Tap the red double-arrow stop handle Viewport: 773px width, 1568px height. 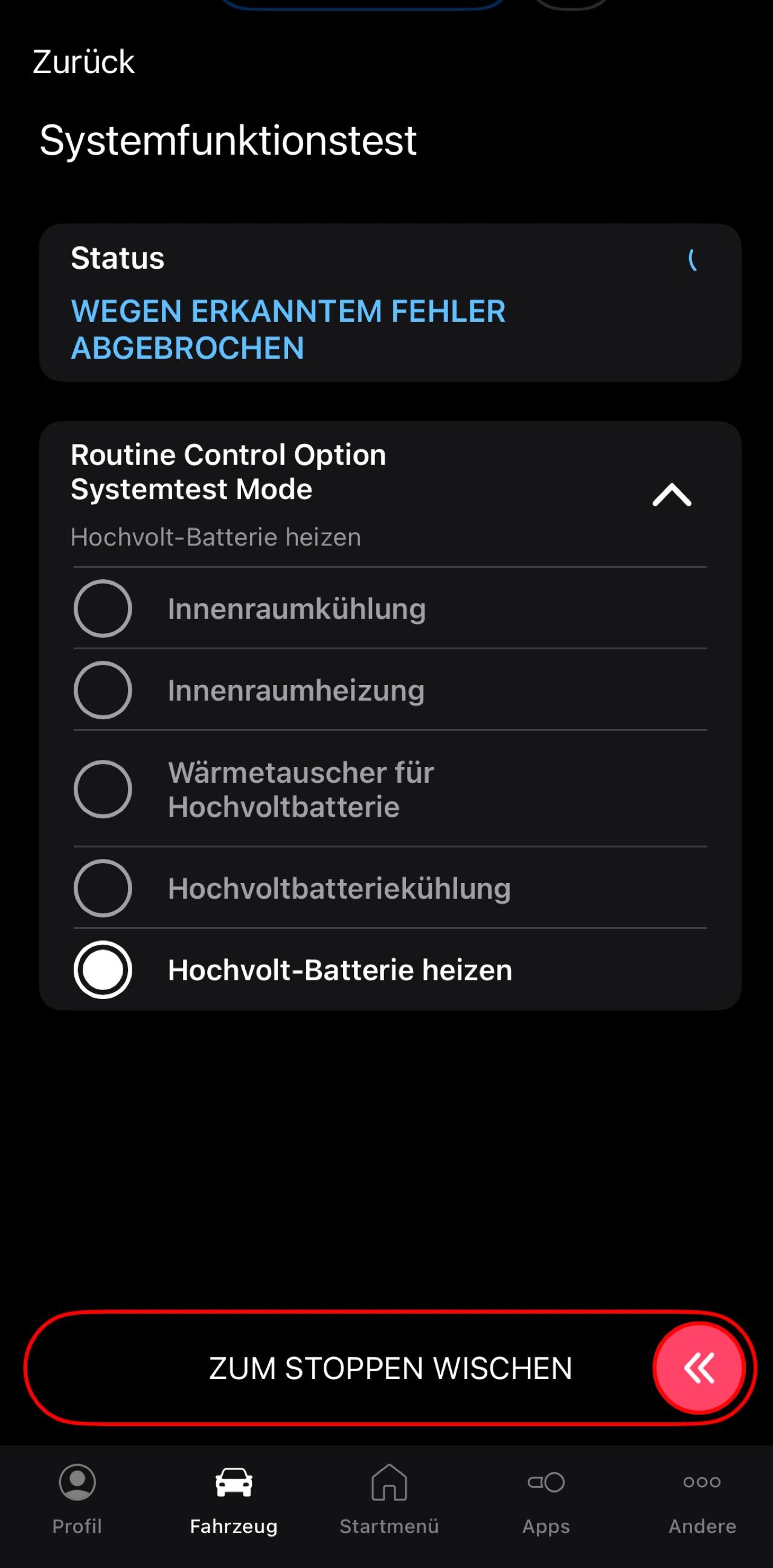699,1367
